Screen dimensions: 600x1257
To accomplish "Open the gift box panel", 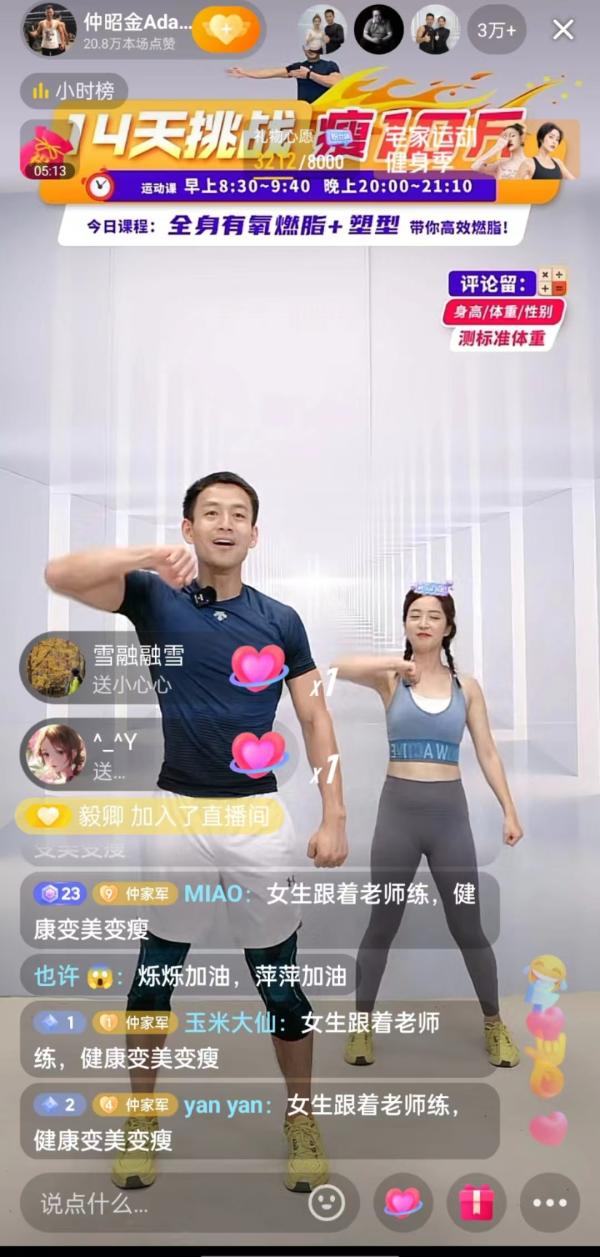I will [476, 1203].
